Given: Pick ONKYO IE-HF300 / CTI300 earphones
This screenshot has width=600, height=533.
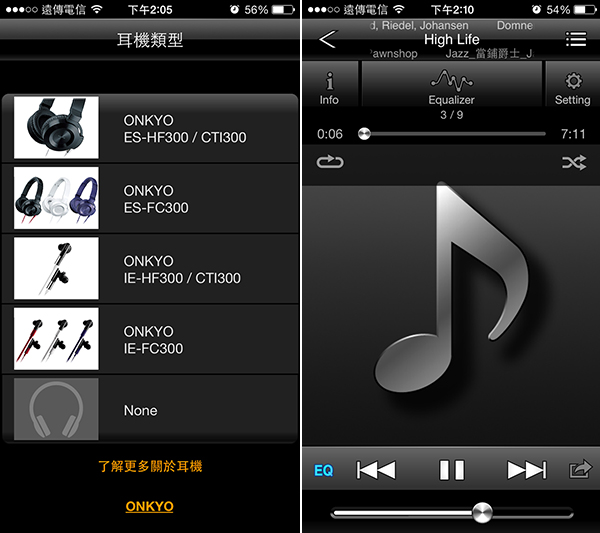Looking at the screenshot, I should pyautogui.click(x=150, y=269).
